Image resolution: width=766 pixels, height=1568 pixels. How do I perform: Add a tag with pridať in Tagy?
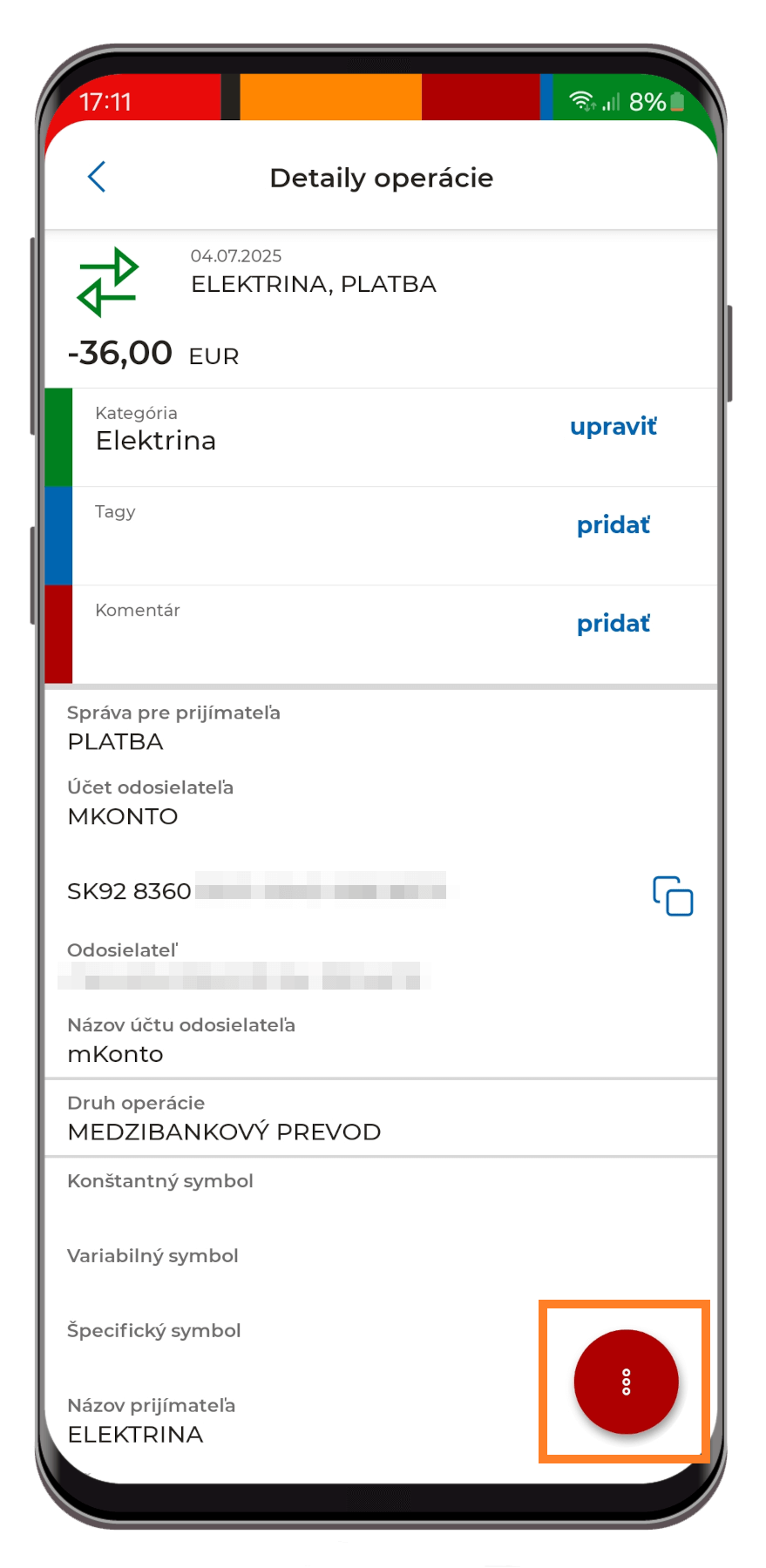coord(613,525)
